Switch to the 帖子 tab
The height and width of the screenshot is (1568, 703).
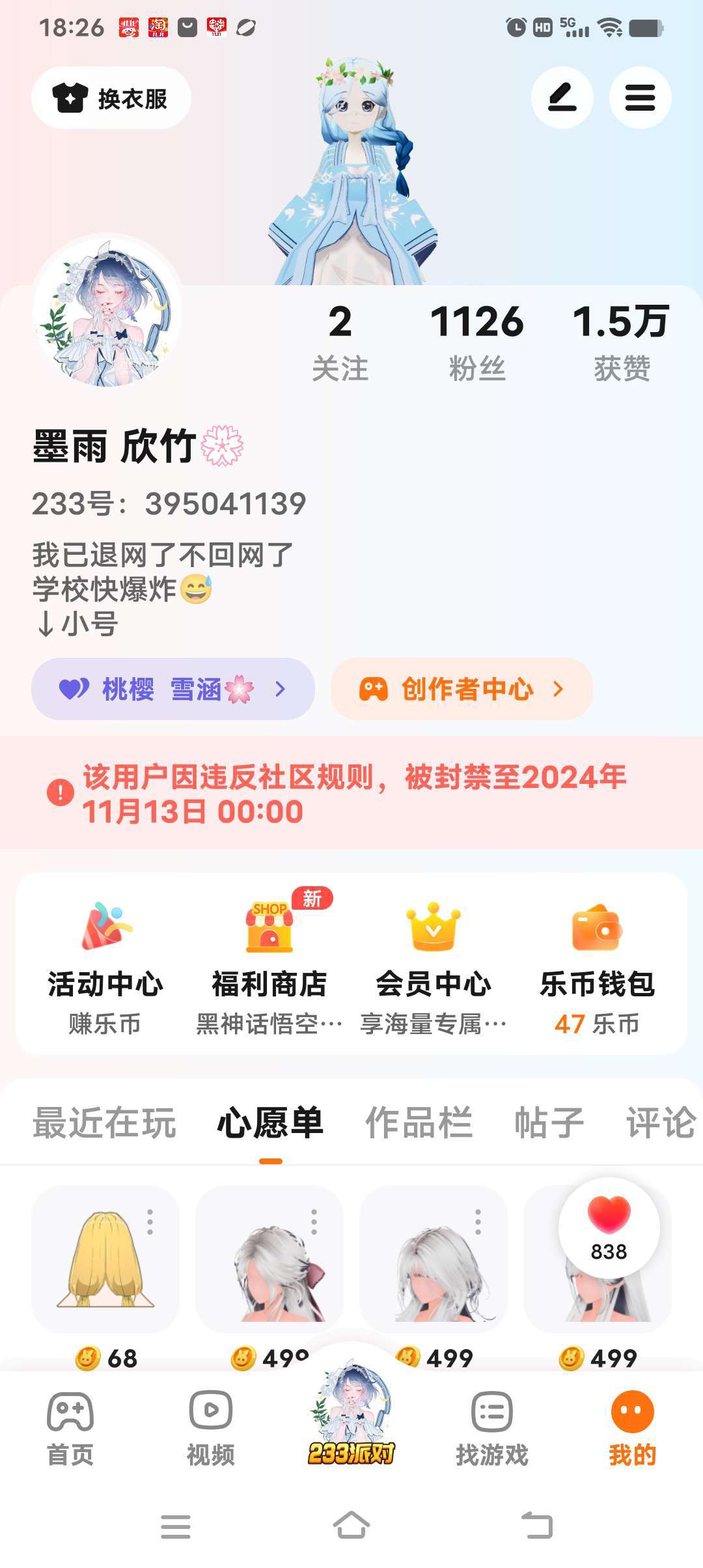(x=549, y=1123)
